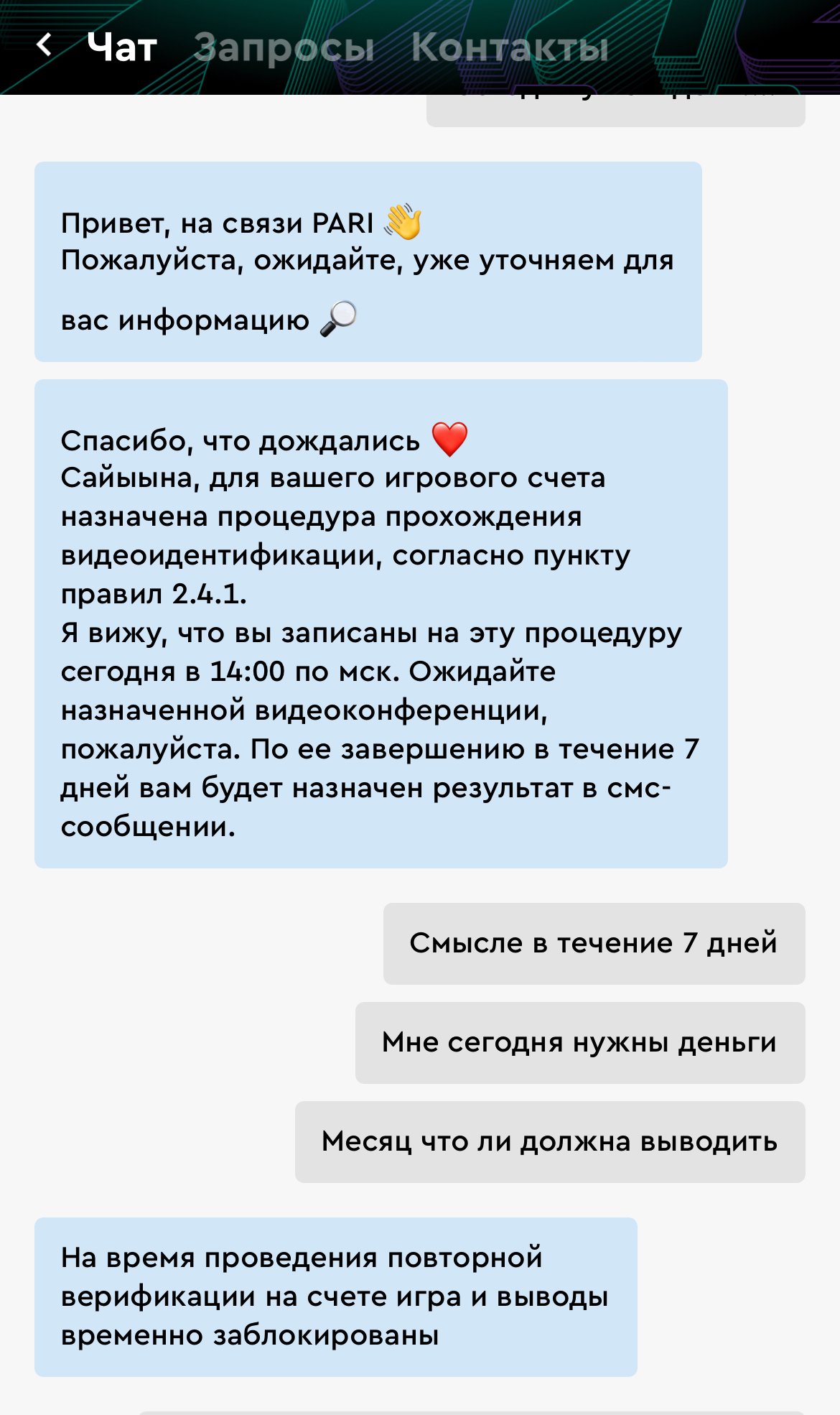Go back using the arrow icon
840x1415 pixels.
pos(45,45)
